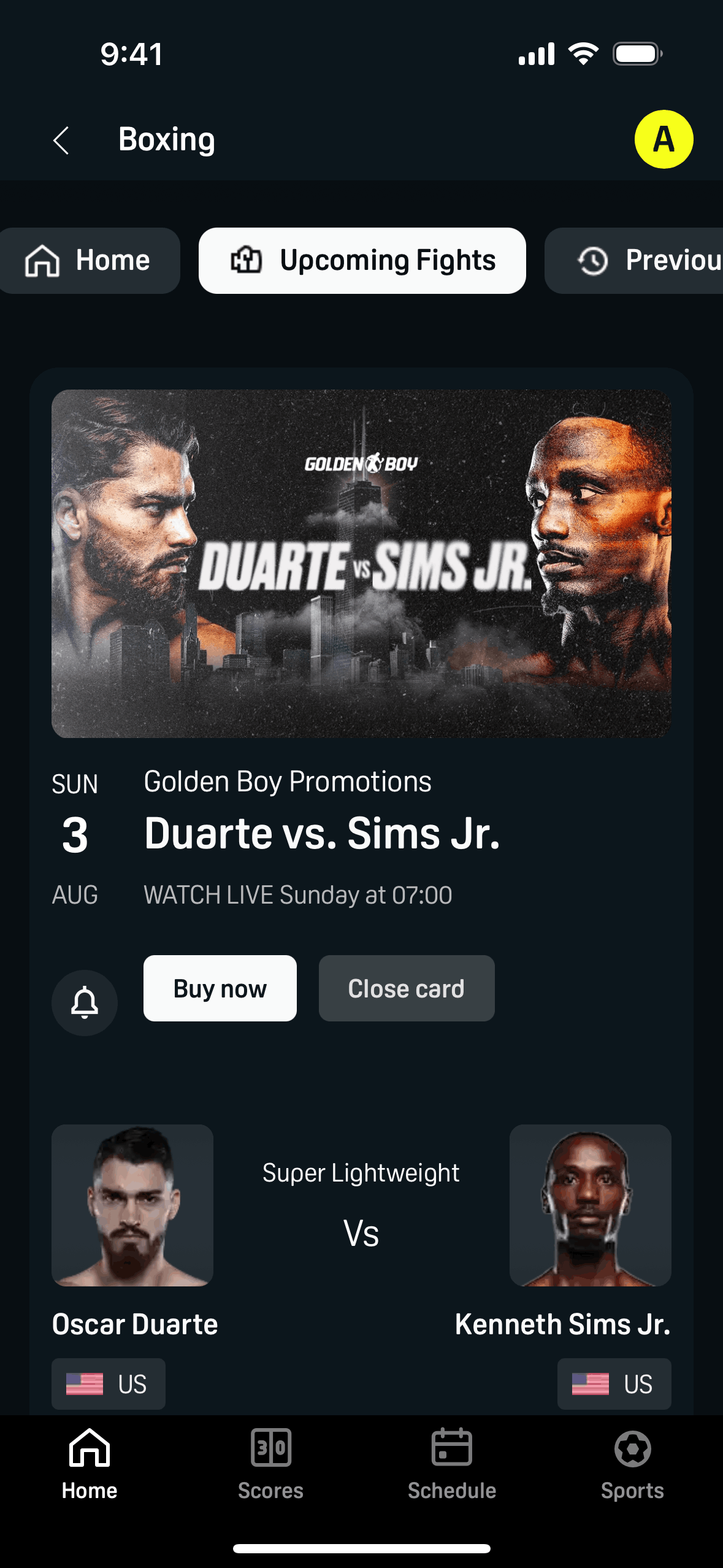Switch to the Home chip tab
Screen dimensions: 723x1568
pyautogui.click(x=90, y=261)
